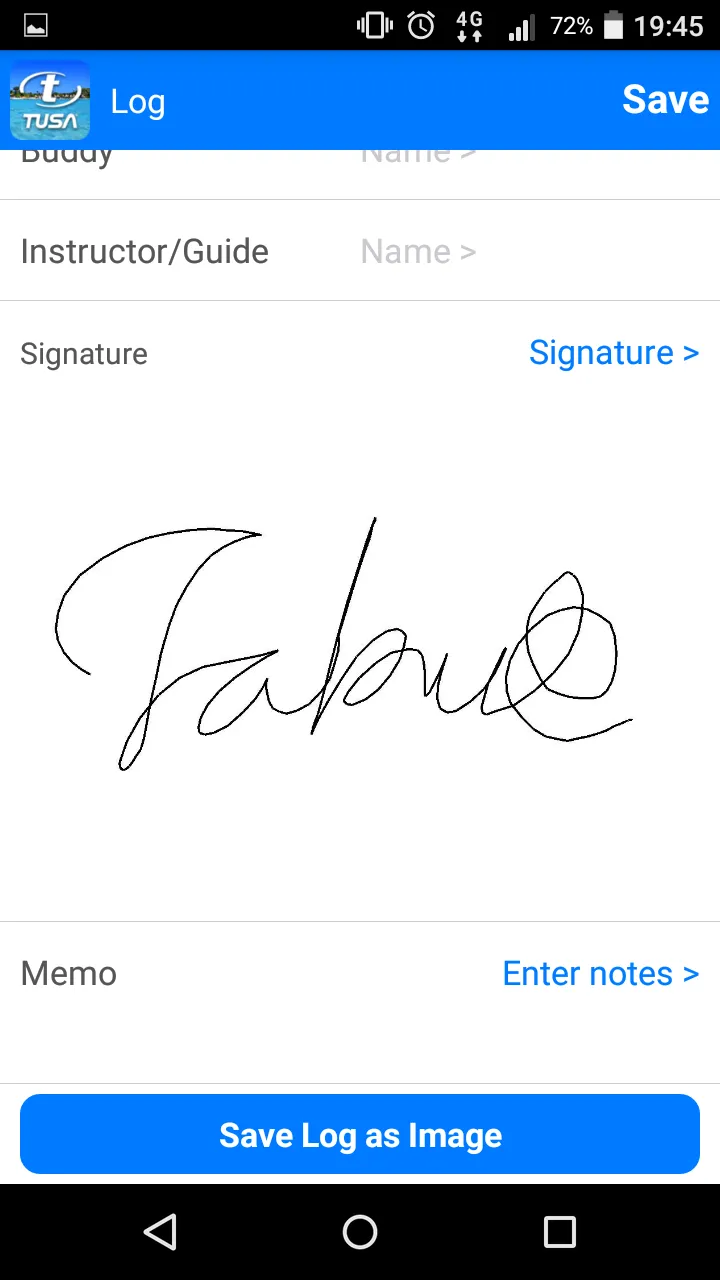Enter notes in the Memo field
Screen dimensions: 720x1280
point(600,973)
